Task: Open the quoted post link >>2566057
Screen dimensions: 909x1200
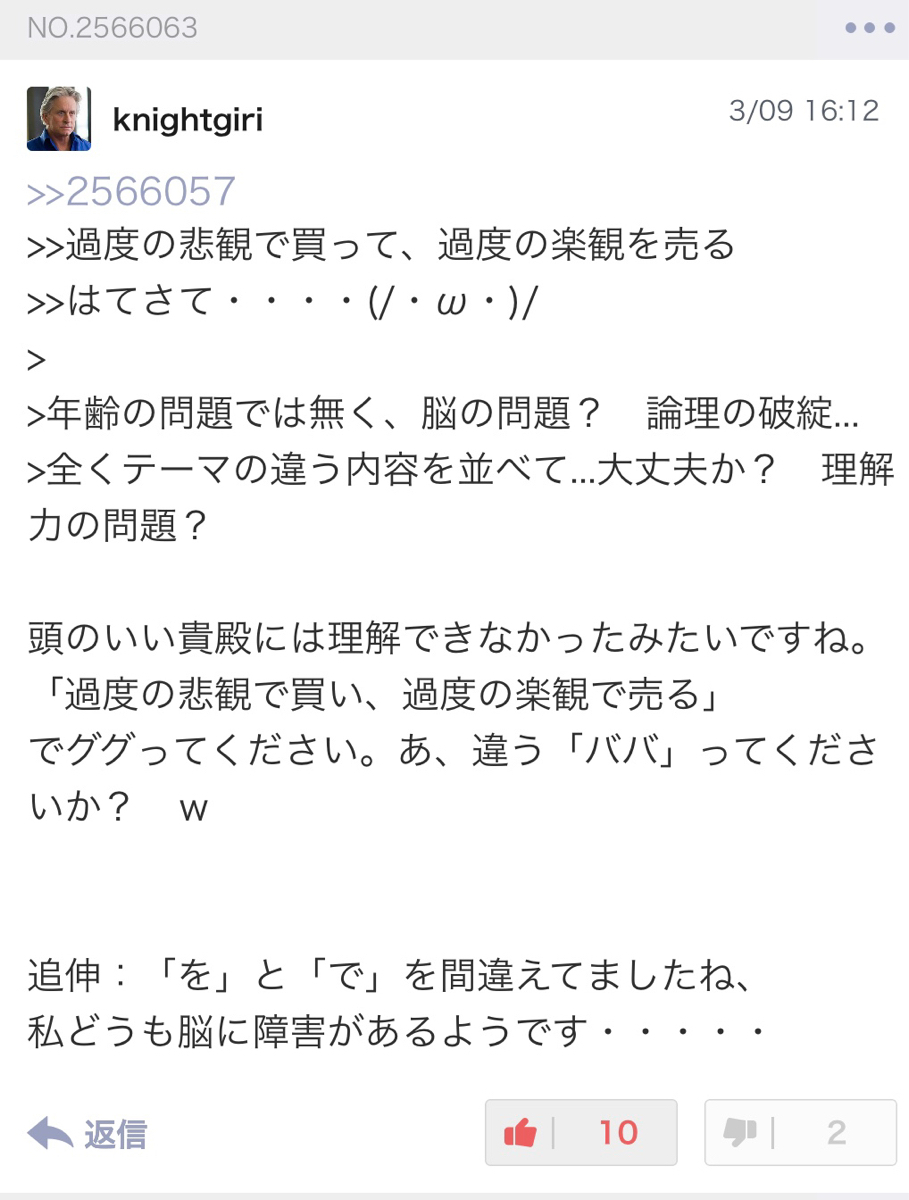Action: pos(131,191)
